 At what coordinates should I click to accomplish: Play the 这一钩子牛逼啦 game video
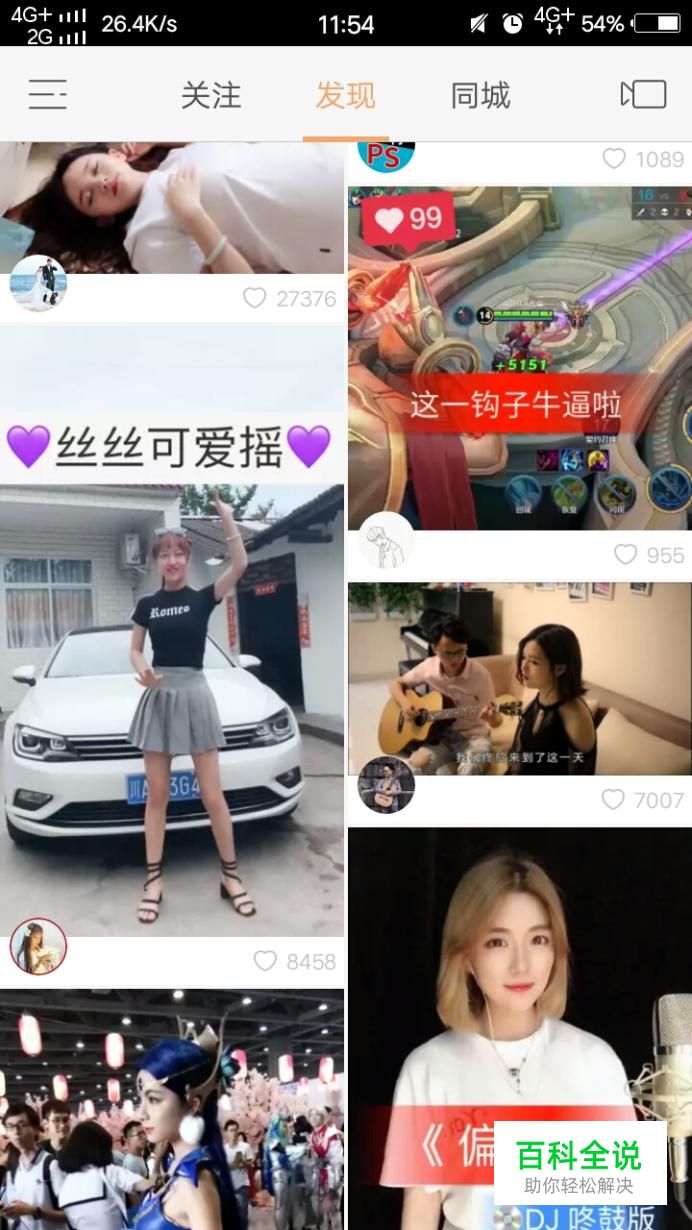[x=519, y=357]
